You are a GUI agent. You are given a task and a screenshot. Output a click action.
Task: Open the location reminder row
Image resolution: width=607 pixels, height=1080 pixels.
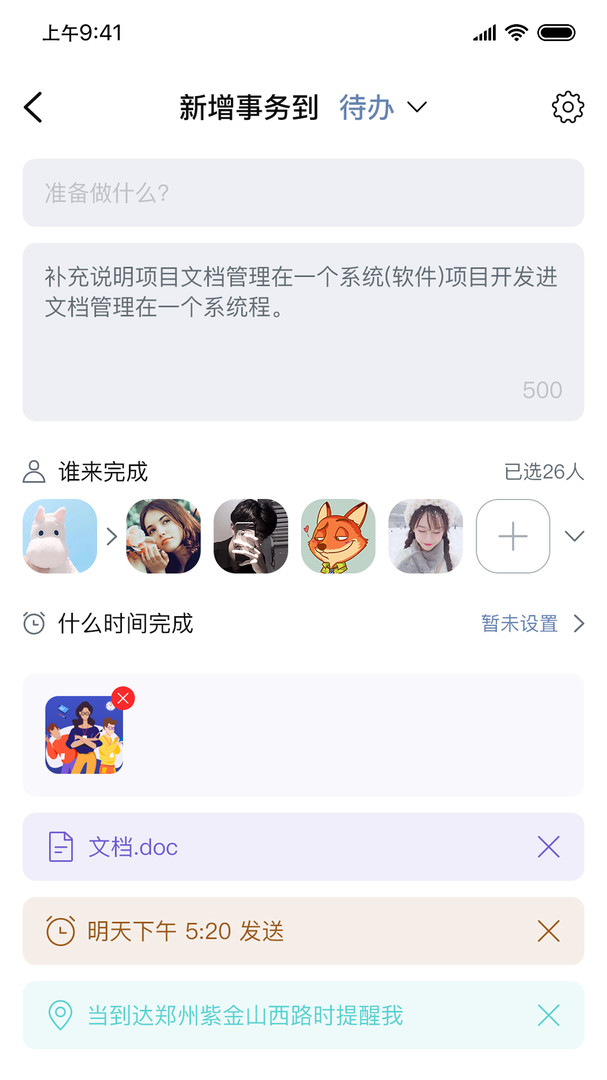tap(303, 1015)
